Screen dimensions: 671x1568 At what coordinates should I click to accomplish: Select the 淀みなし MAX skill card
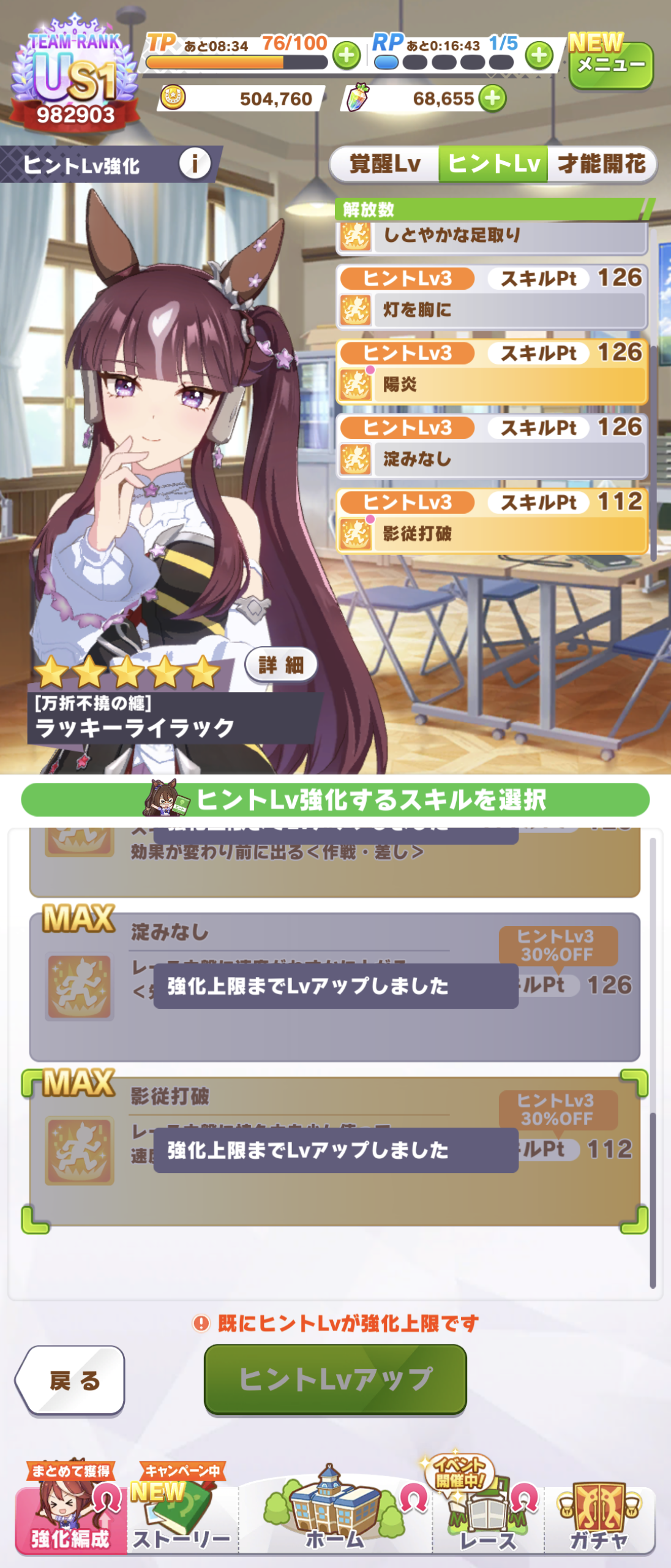(334, 987)
